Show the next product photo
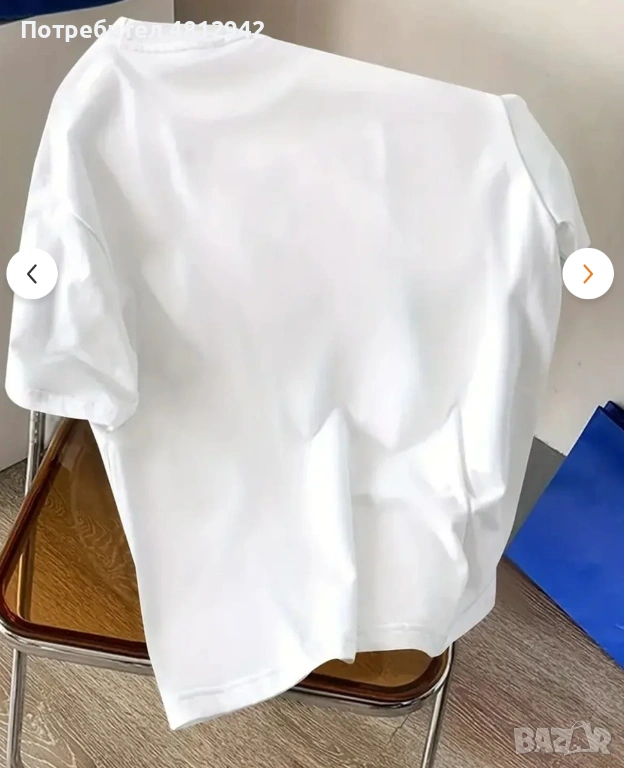624x768 pixels. [588, 274]
